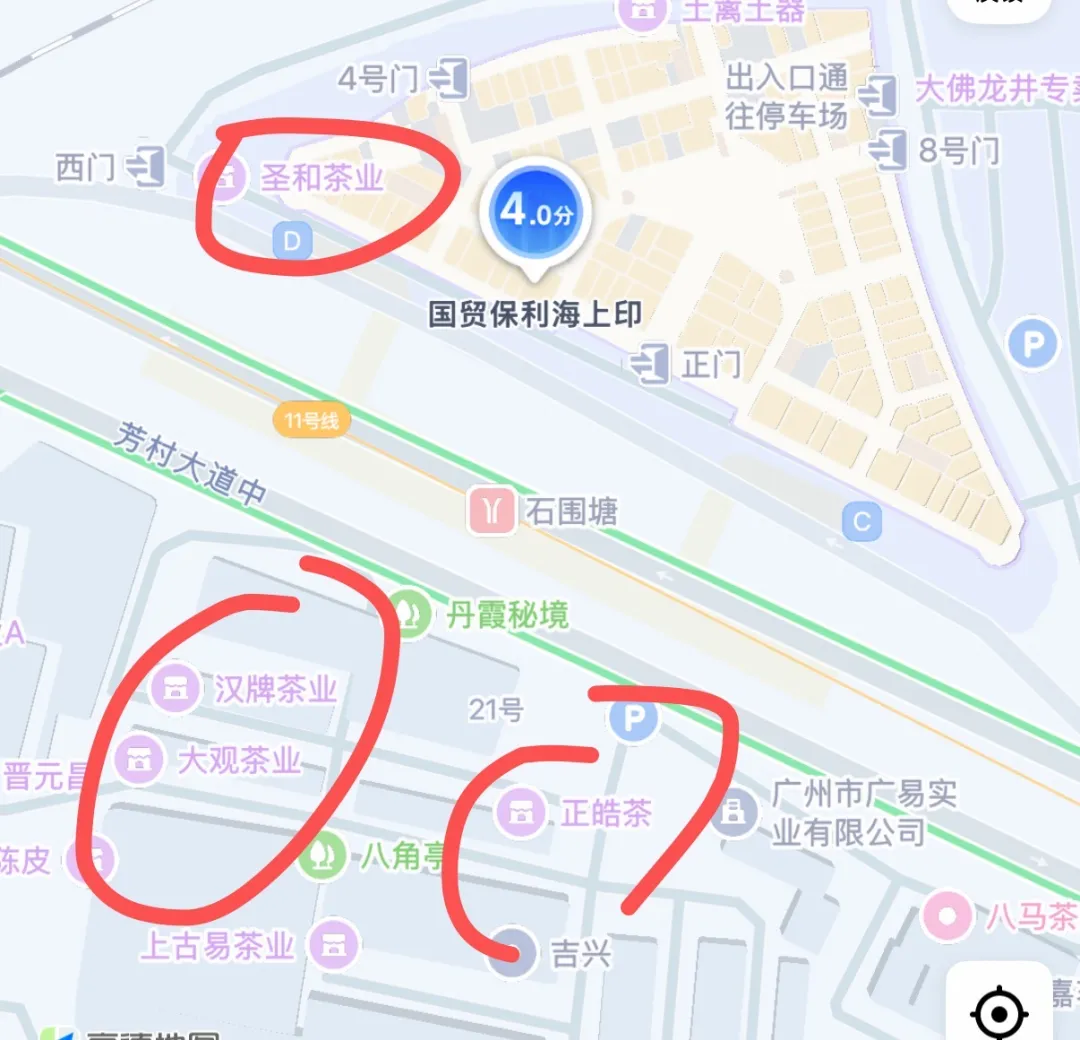The image size is (1080, 1040).
Task: Open the 上古易茶业 shop marker
Action: pos(335,945)
